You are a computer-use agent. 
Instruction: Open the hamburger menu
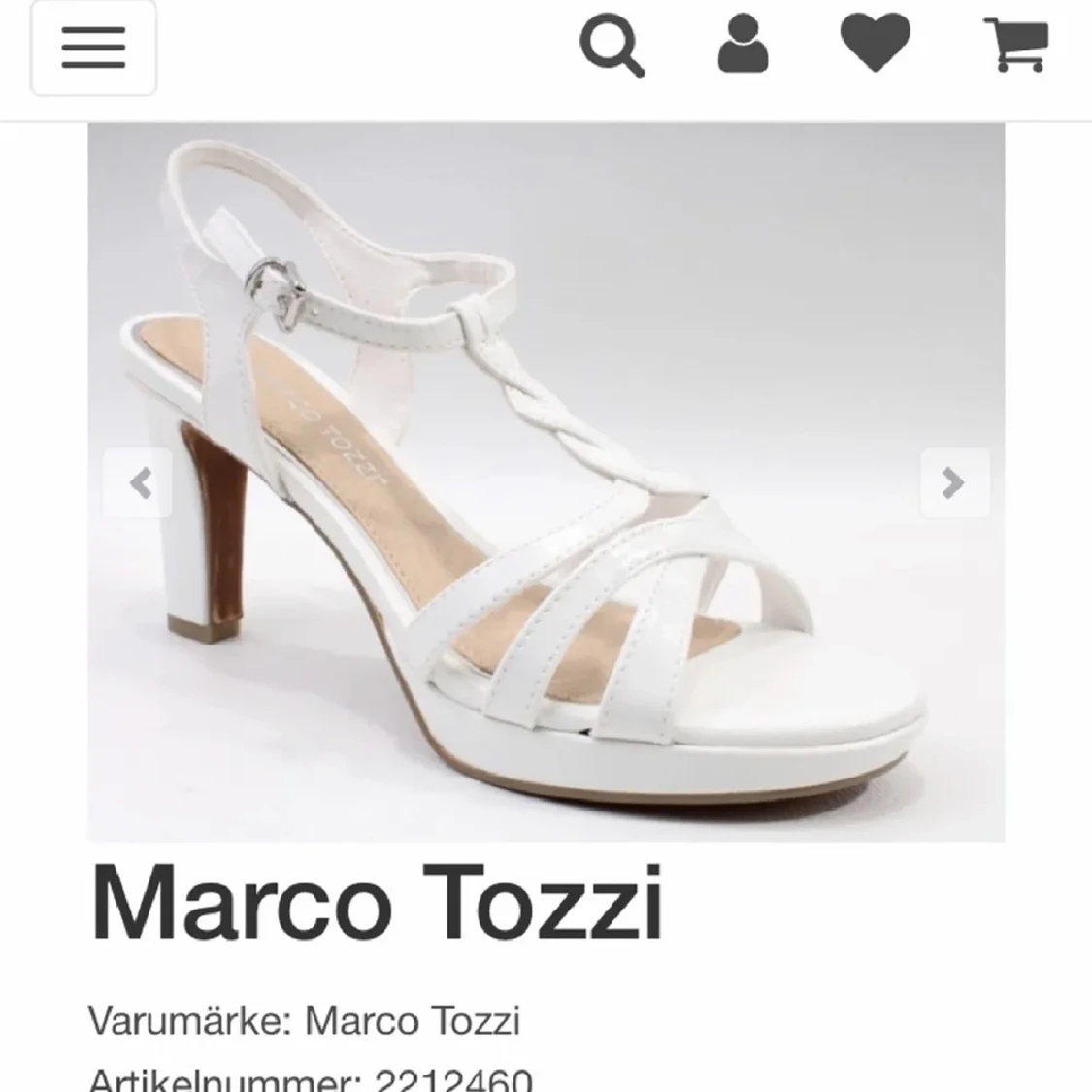click(93, 48)
